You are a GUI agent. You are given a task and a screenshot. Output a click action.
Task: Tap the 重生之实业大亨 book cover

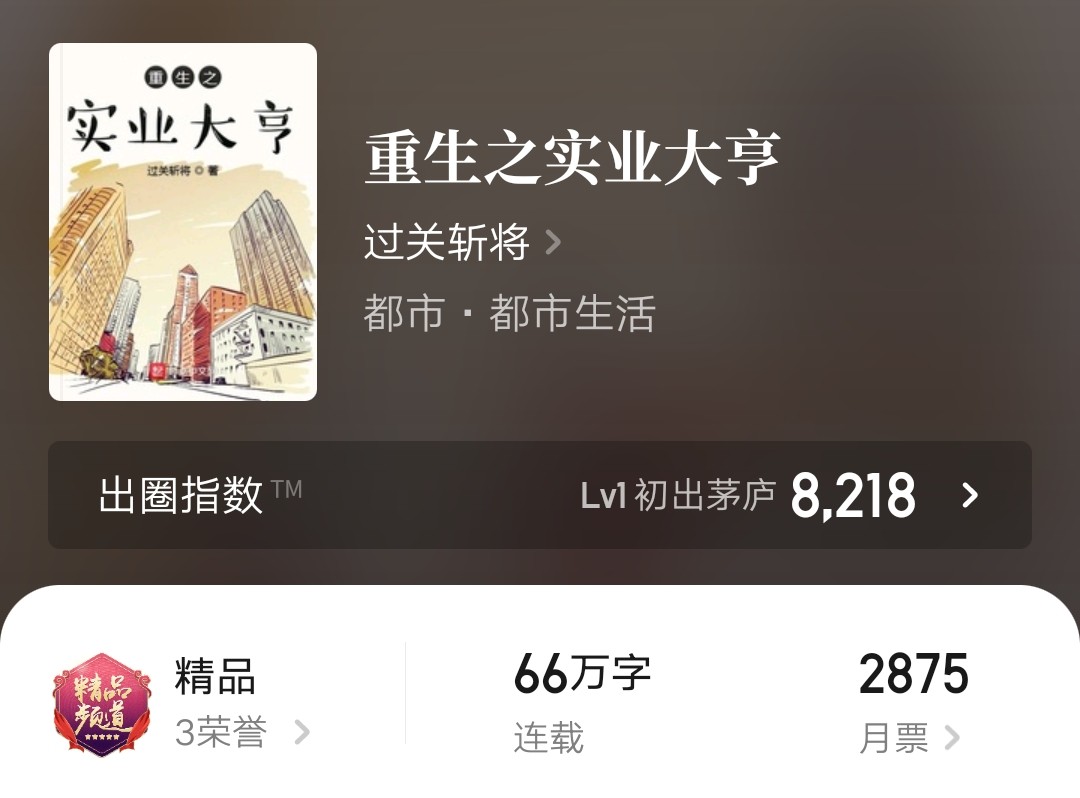tap(183, 222)
